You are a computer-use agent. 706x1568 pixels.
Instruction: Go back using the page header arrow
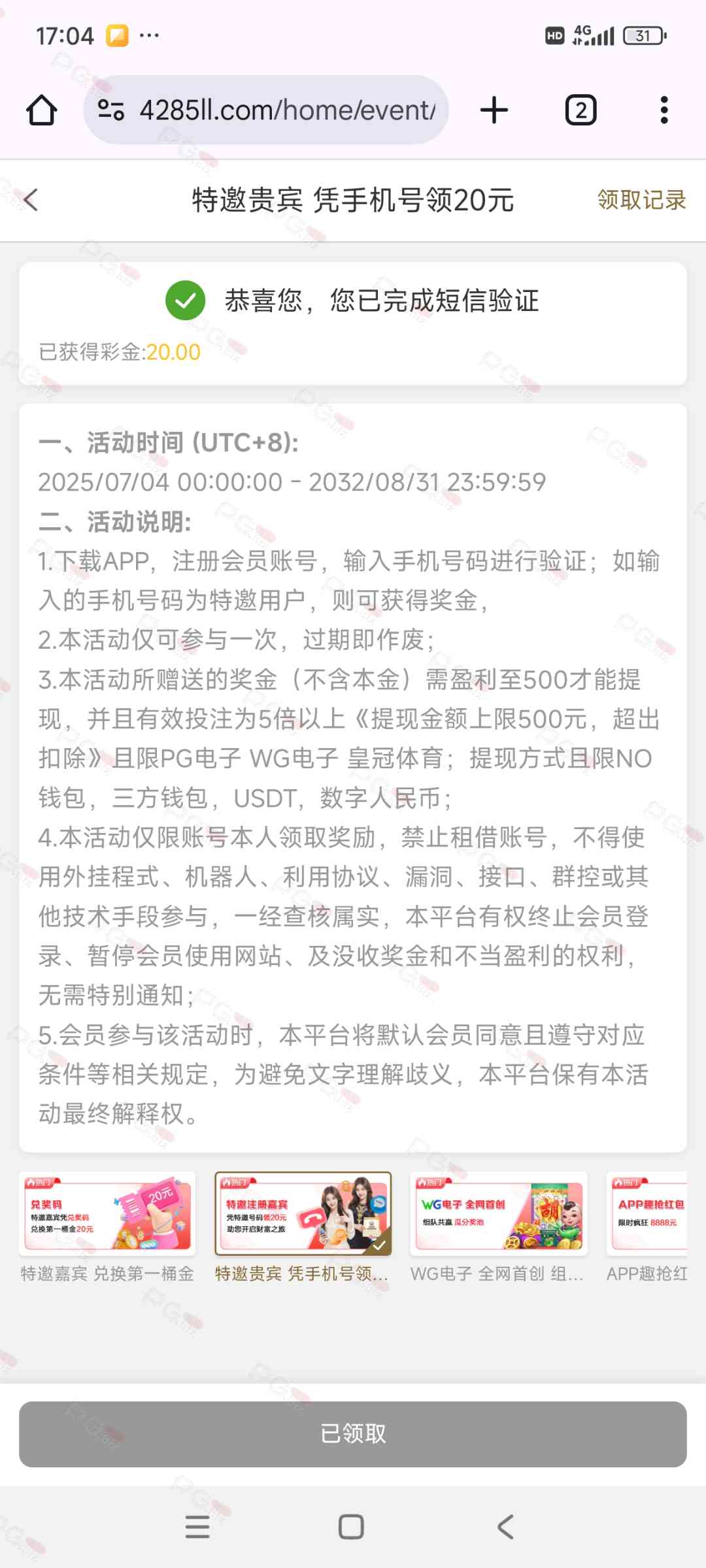pos(31,200)
